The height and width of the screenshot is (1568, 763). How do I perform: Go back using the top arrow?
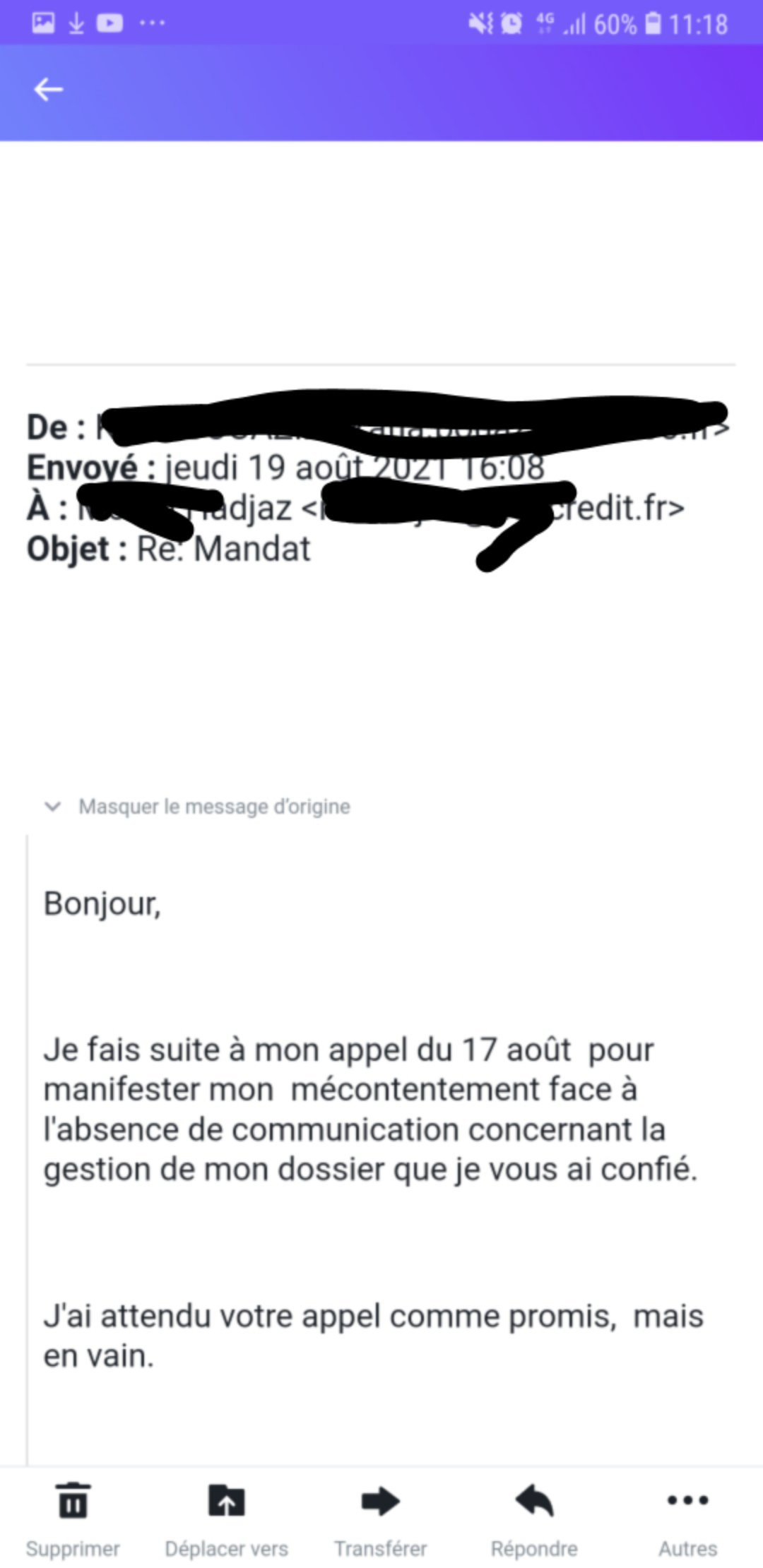[49, 90]
